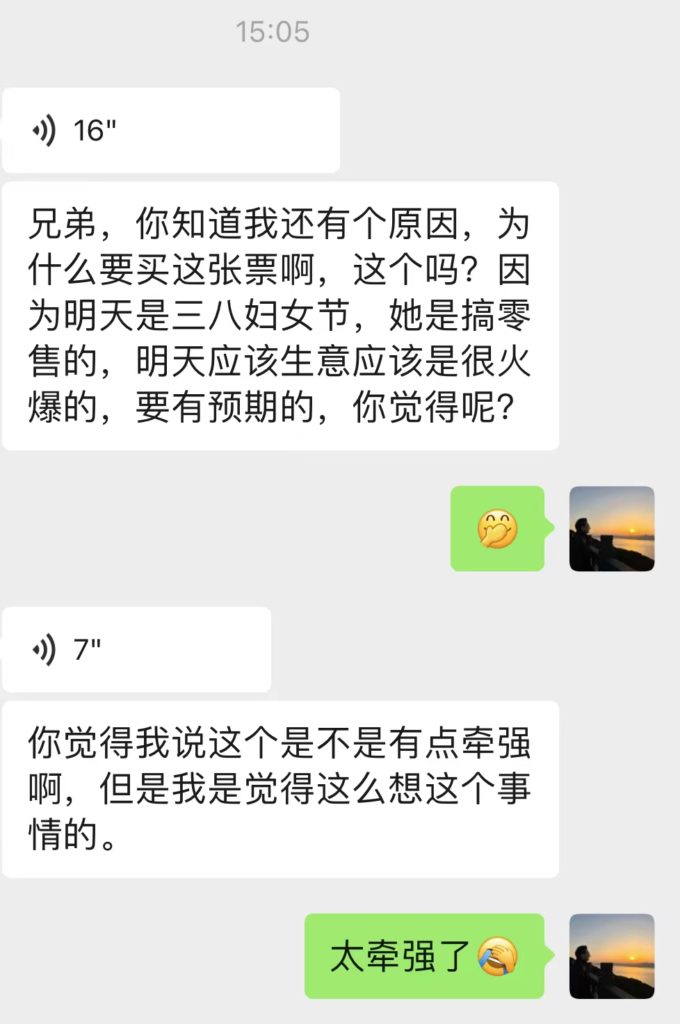Open profile avatar beside the 太牵强了 message

(612, 956)
